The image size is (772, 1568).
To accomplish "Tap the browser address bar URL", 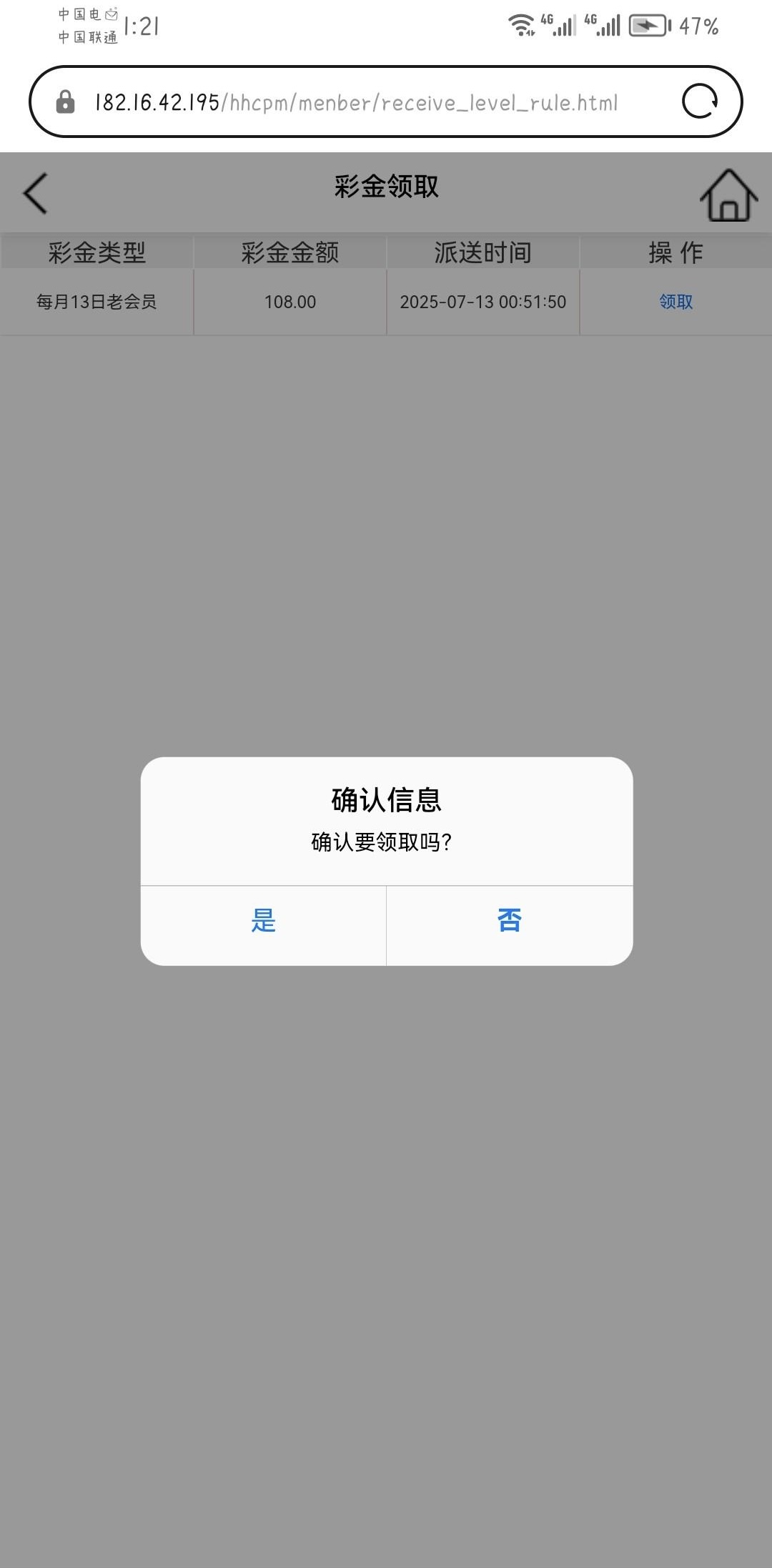I will click(x=356, y=103).
